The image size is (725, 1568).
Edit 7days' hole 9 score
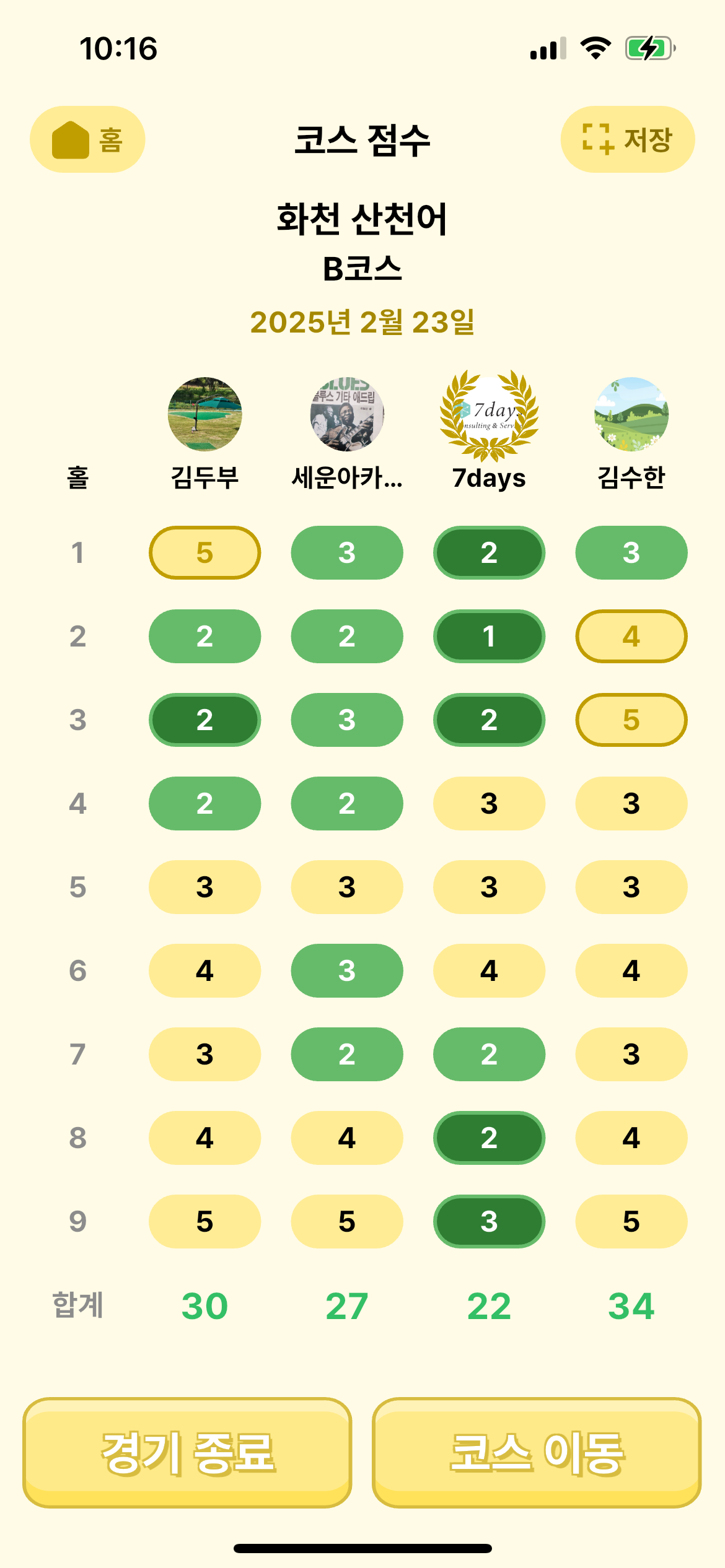click(489, 1221)
